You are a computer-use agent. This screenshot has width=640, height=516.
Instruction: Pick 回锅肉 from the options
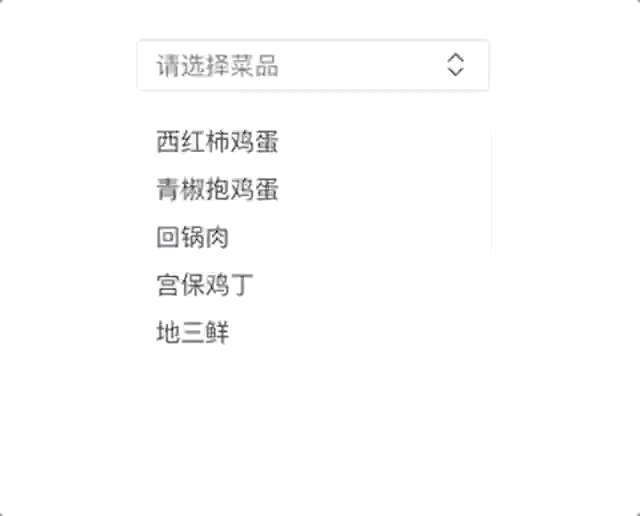click(x=193, y=238)
